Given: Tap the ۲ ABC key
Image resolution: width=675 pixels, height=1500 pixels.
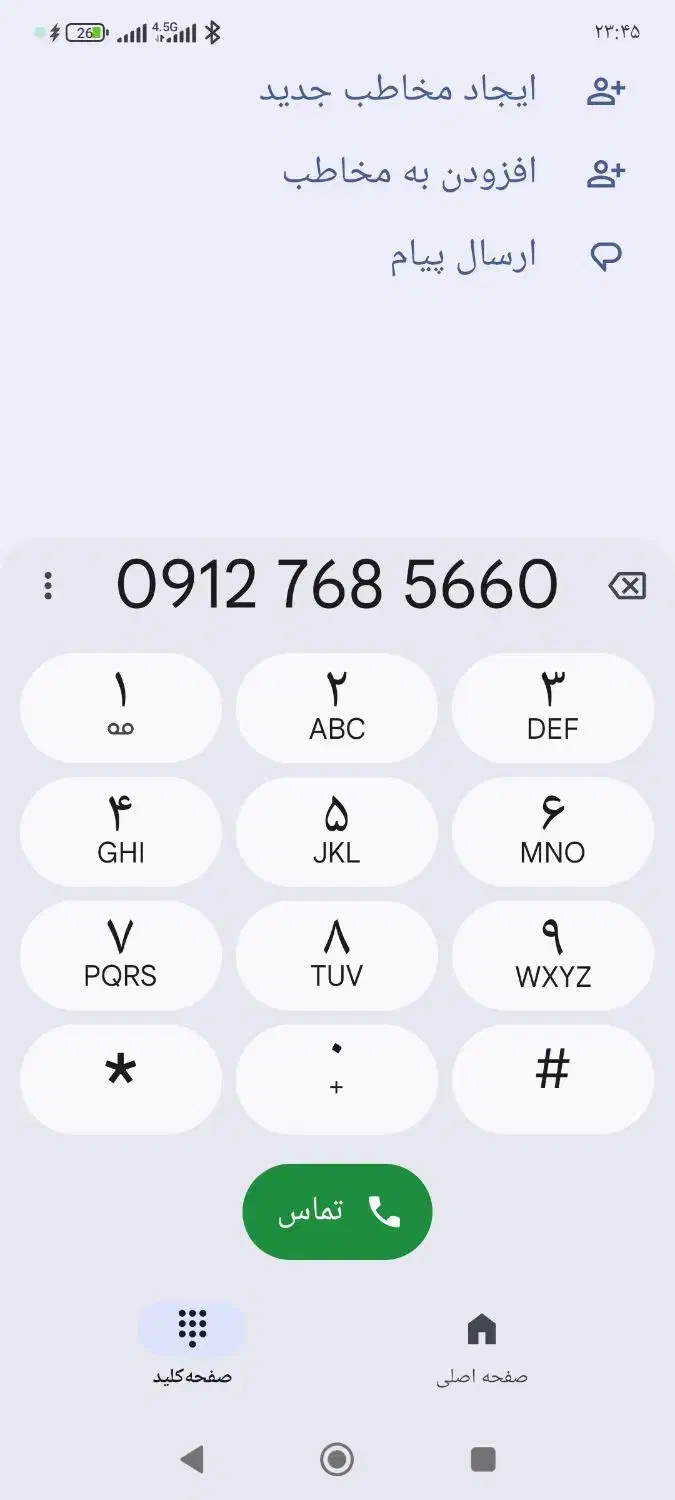Looking at the screenshot, I should tap(337, 708).
